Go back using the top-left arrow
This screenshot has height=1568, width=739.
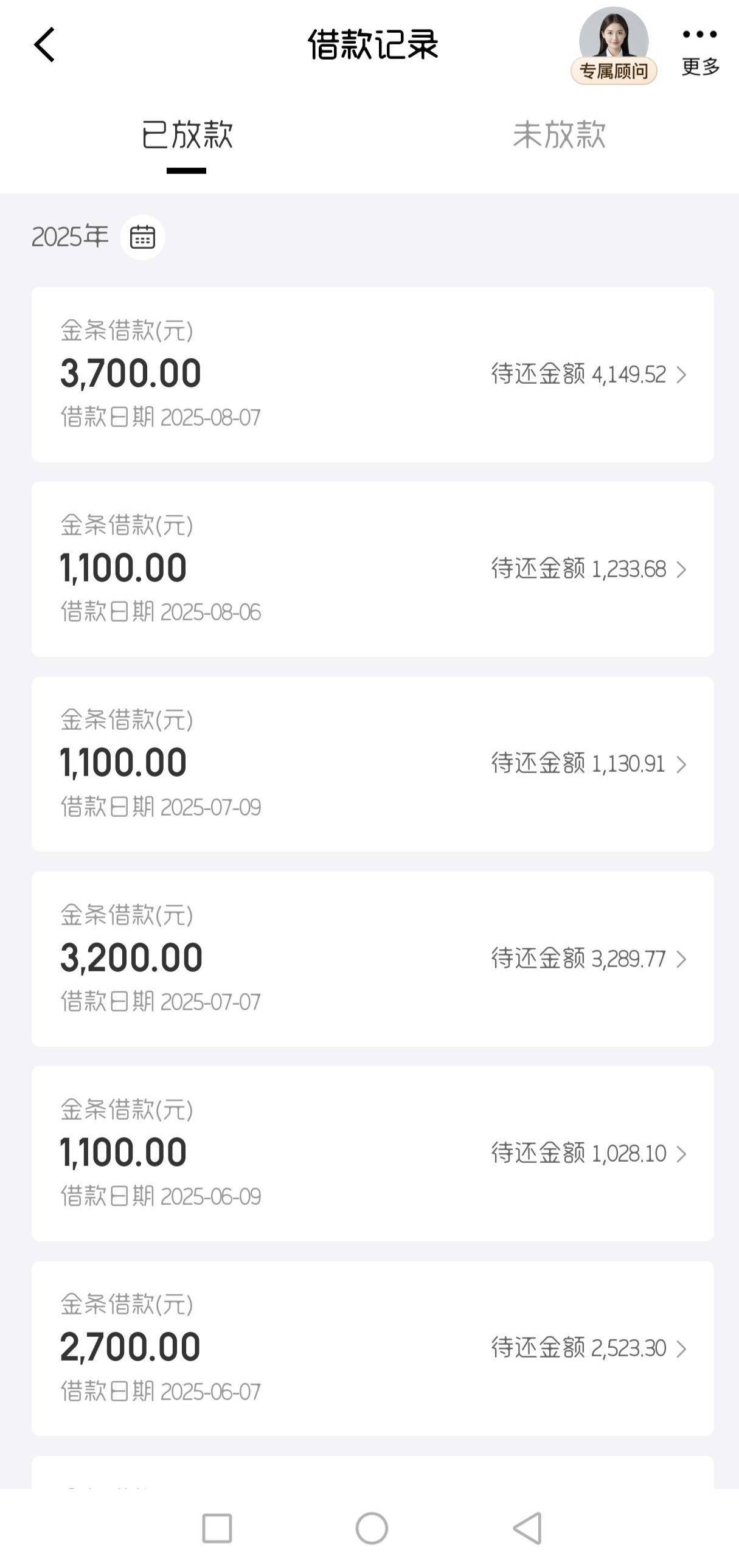tap(44, 44)
